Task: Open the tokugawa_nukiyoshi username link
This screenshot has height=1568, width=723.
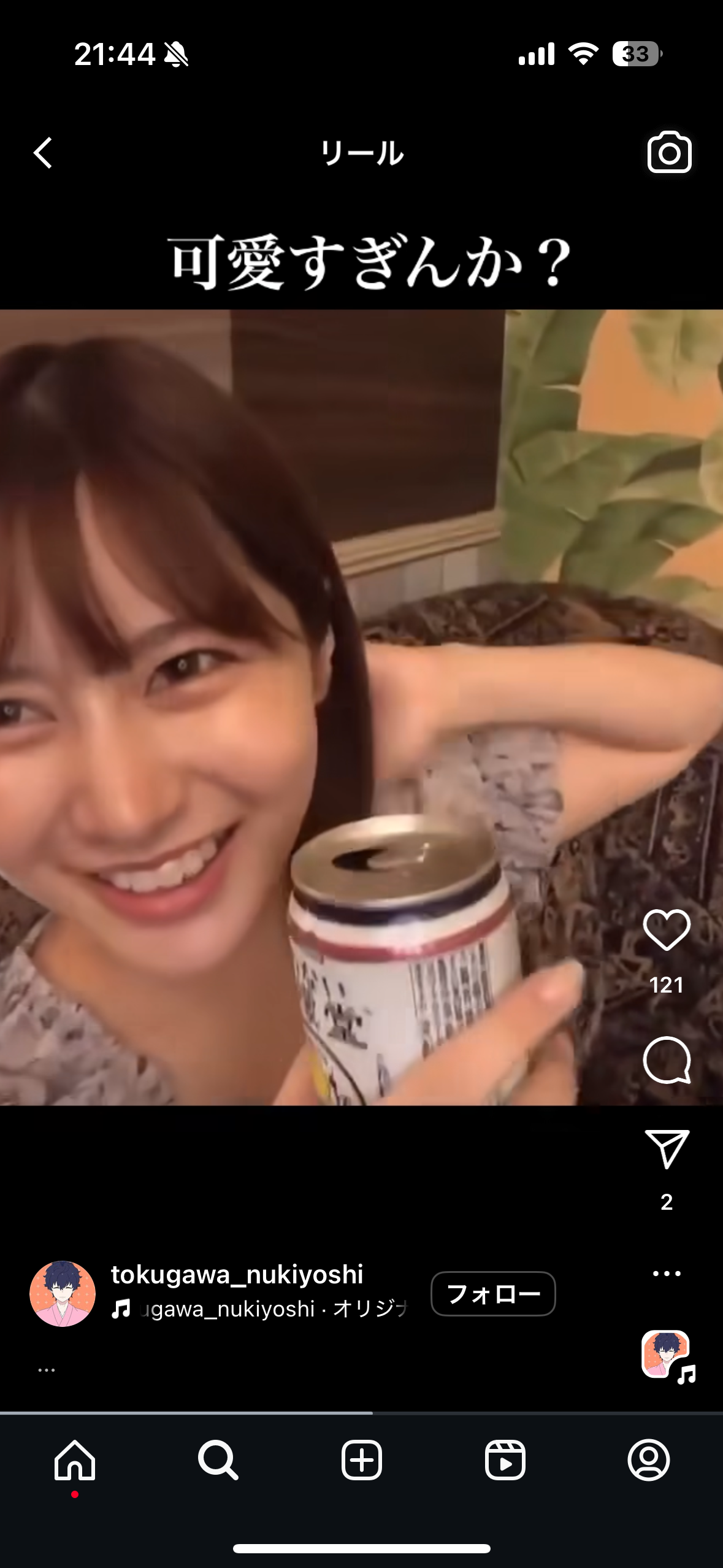Action: [x=237, y=1275]
